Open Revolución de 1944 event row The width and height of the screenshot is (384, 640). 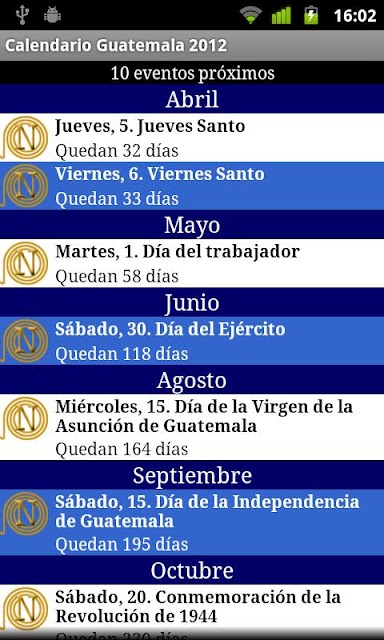(x=192, y=612)
